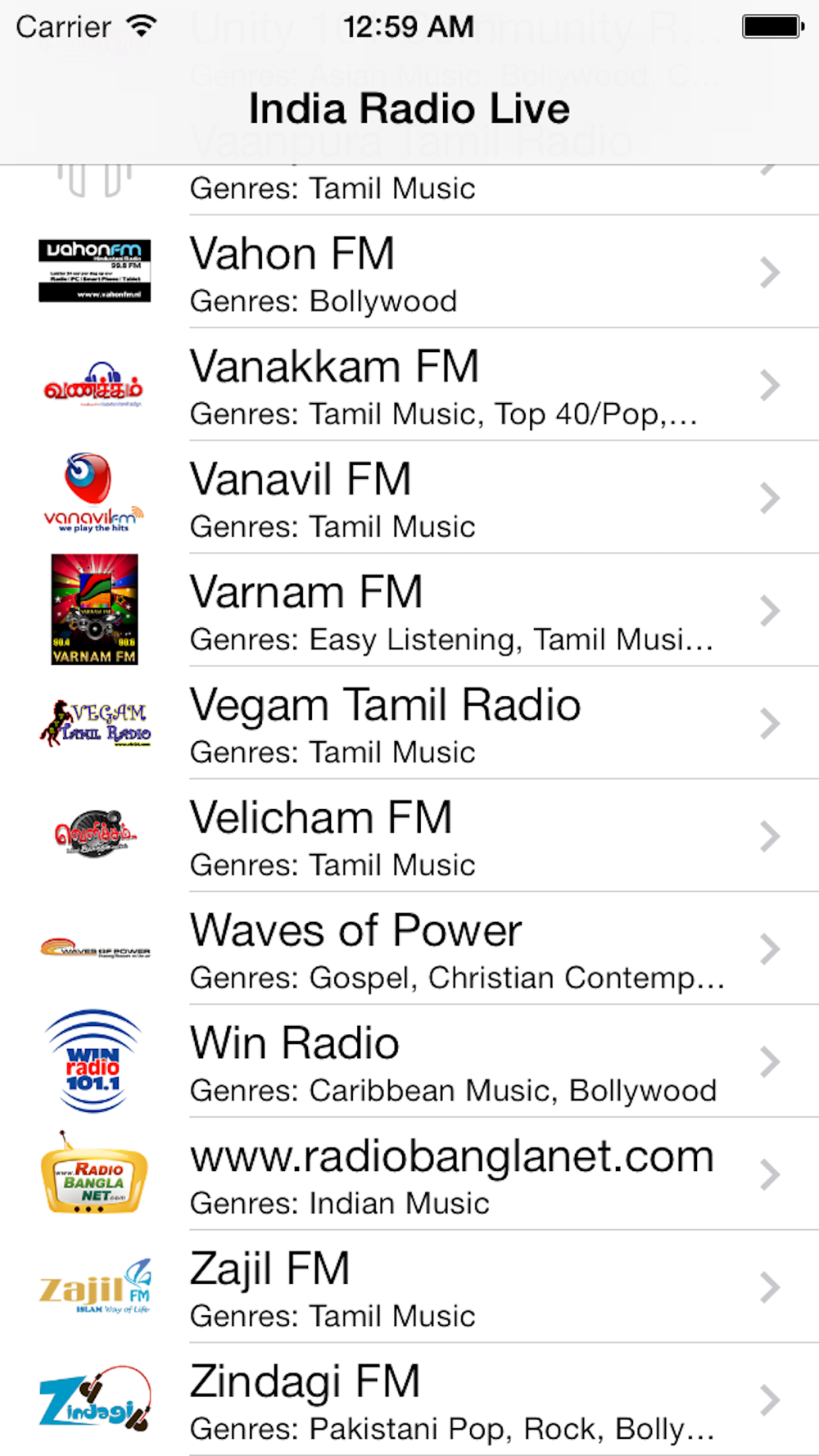Select Vanakkam FM radio
This screenshot has height=1456, width=819.
pyautogui.click(x=409, y=386)
